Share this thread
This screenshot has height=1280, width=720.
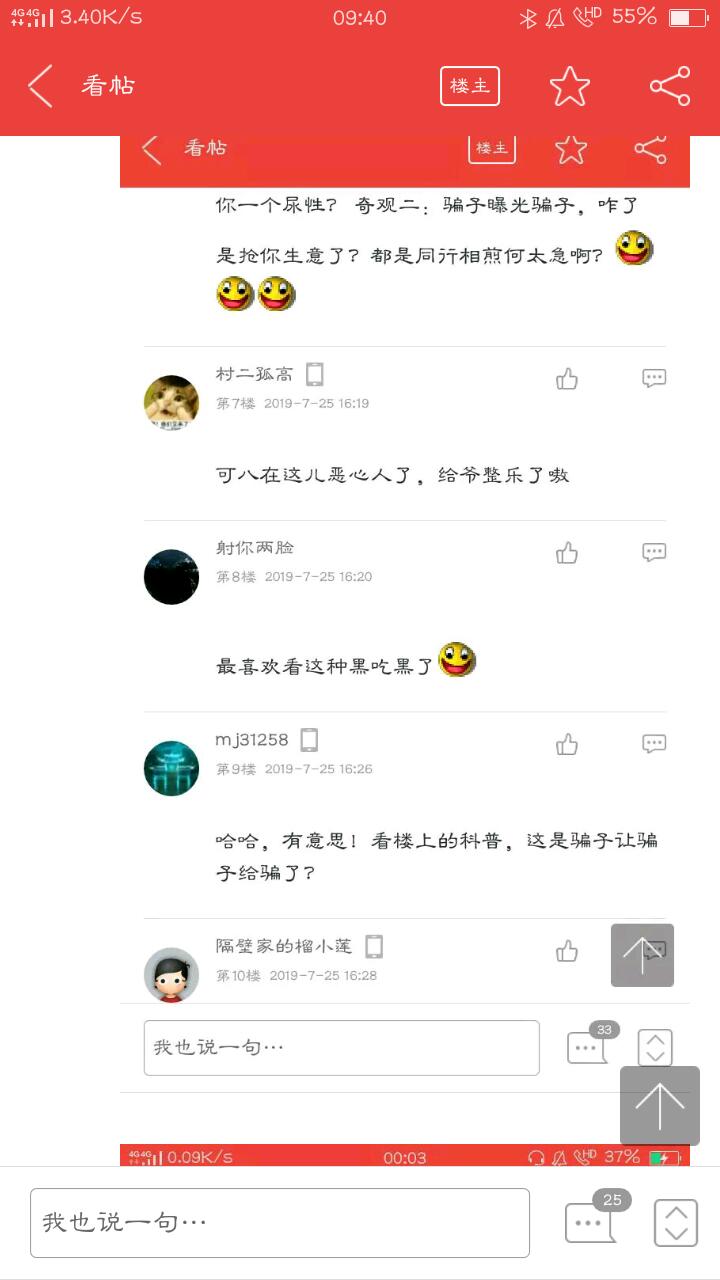click(x=670, y=86)
